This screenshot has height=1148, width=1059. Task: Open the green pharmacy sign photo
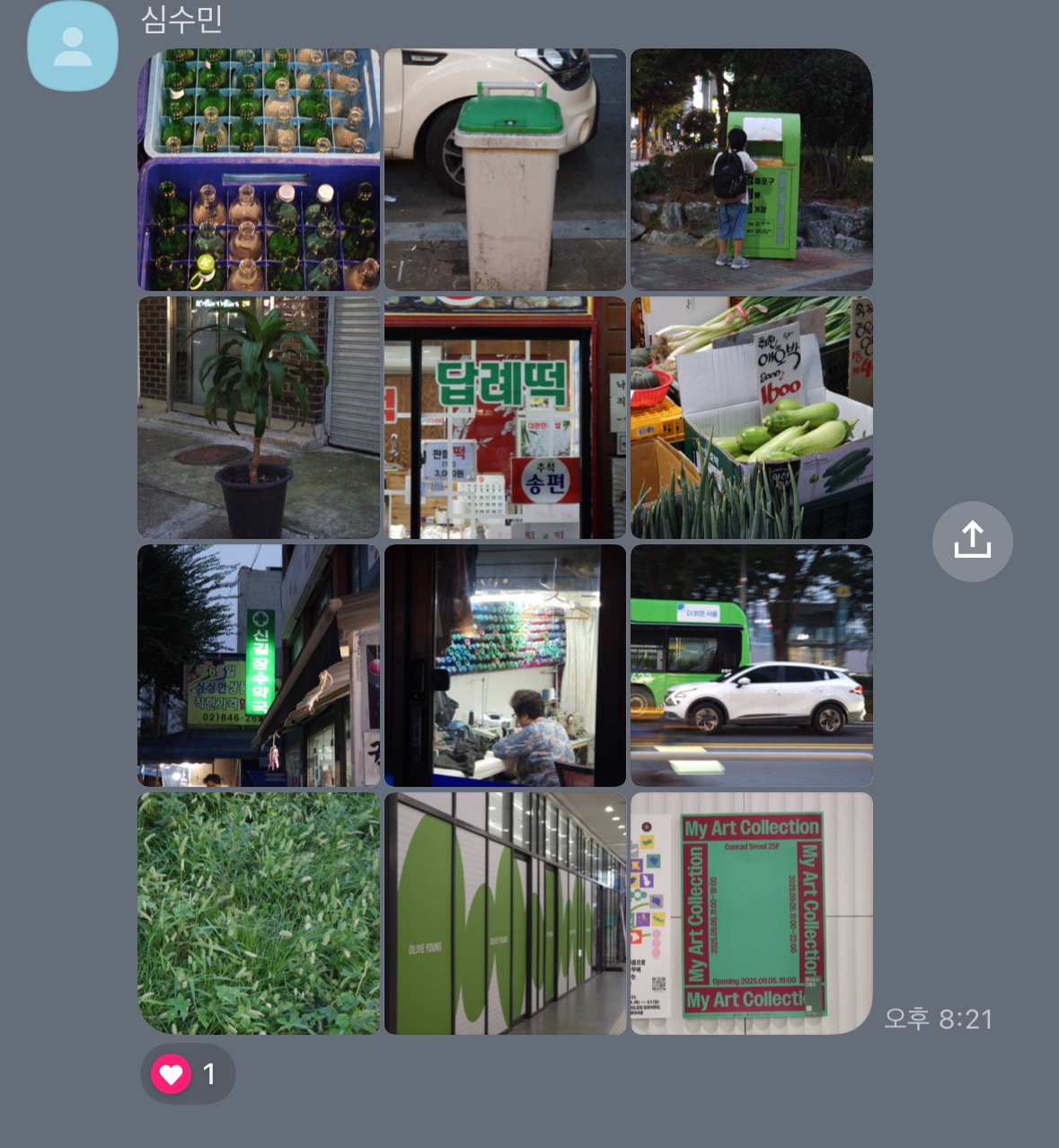259,666
